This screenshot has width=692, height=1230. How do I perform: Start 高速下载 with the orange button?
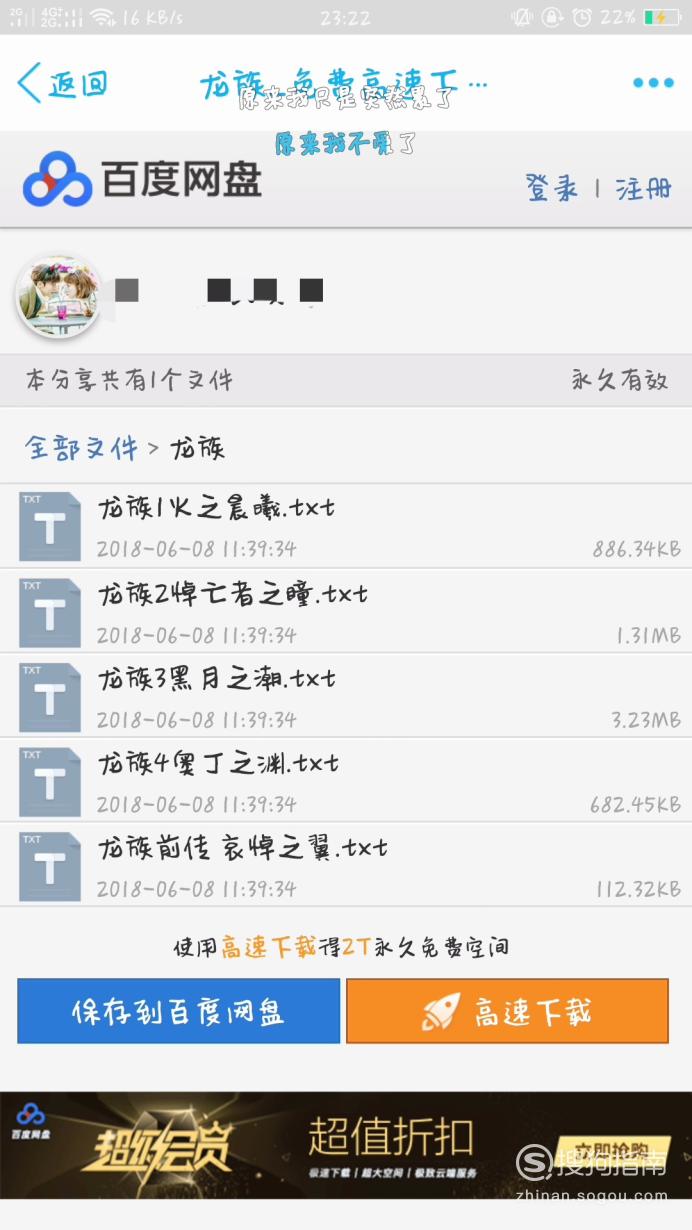coord(507,1011)
